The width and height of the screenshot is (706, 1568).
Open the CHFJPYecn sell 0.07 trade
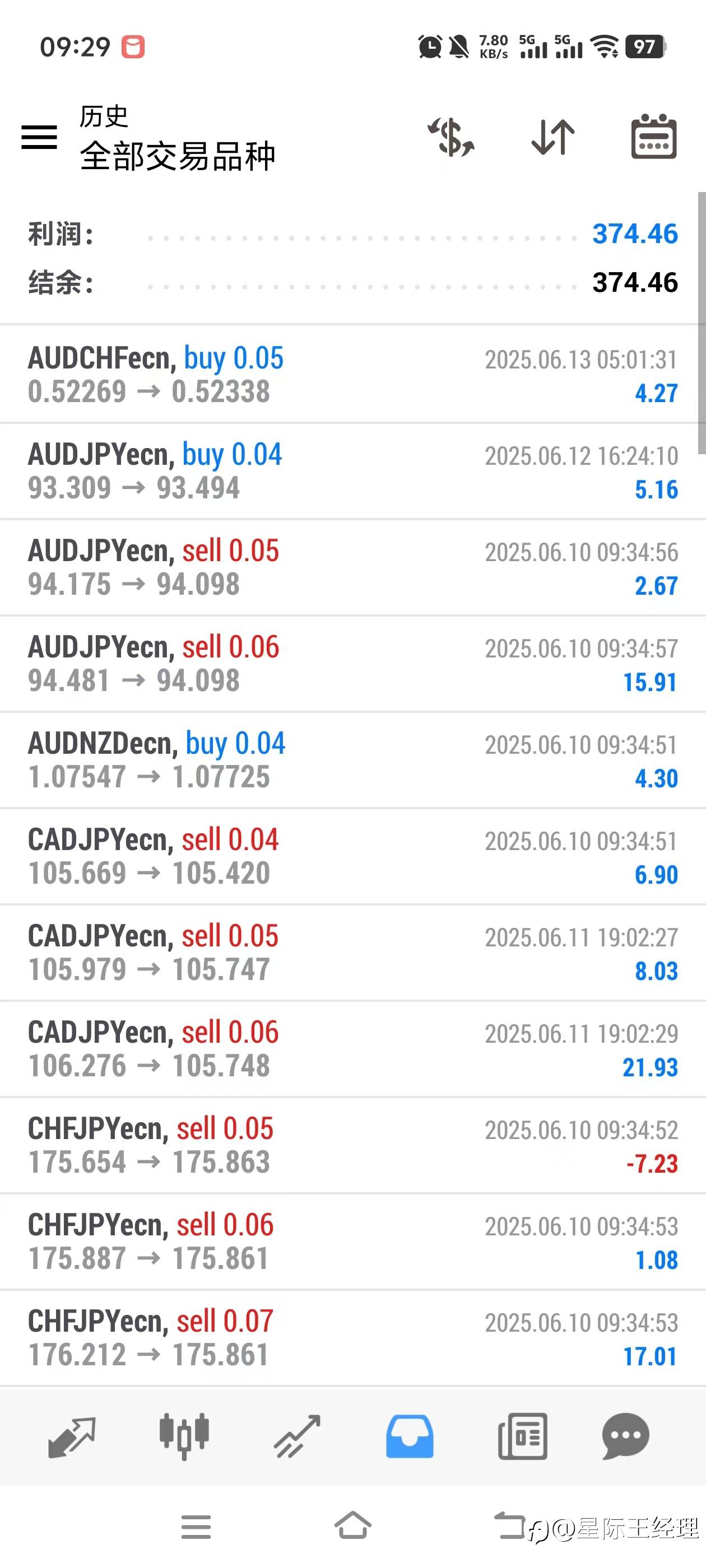(x=352, y=1337)
